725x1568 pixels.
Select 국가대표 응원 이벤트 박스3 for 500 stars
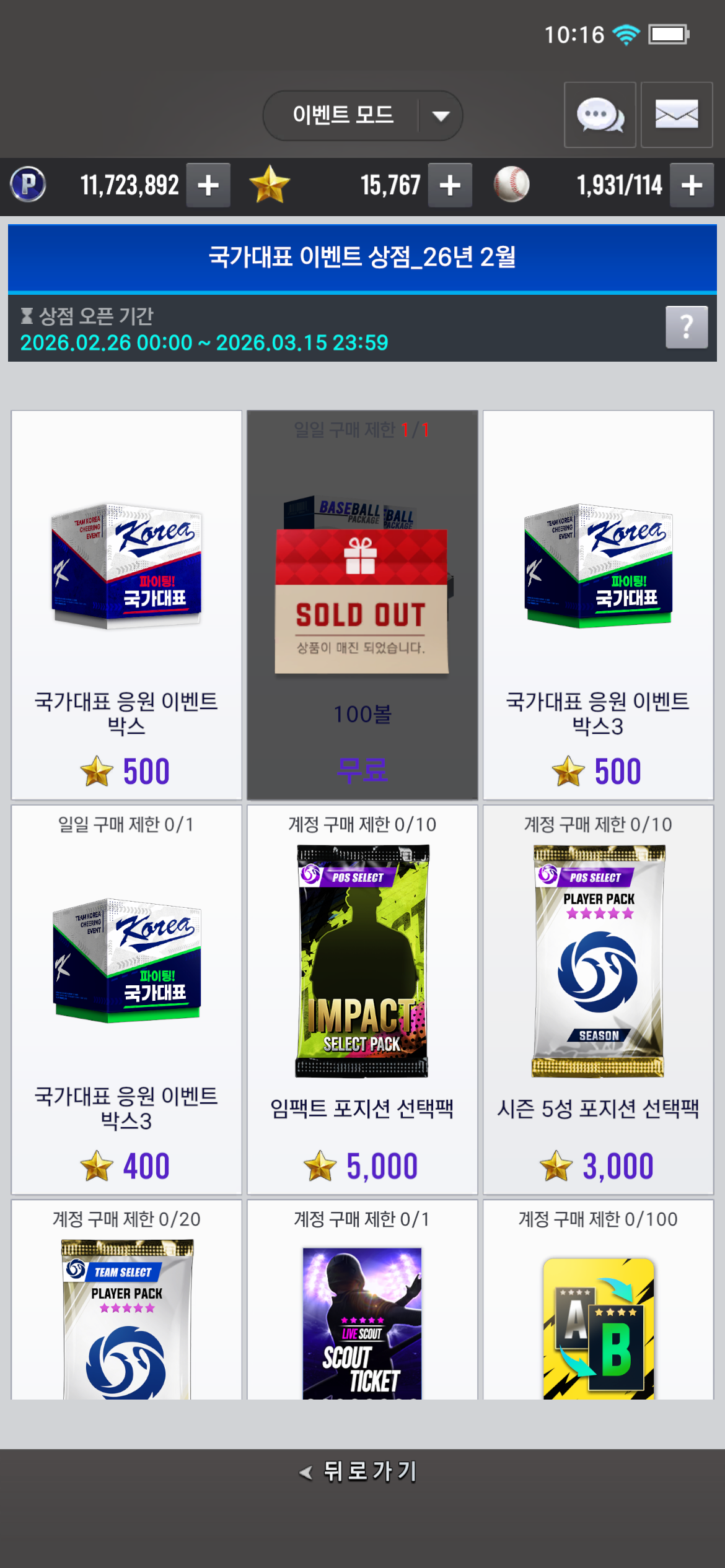598,604
